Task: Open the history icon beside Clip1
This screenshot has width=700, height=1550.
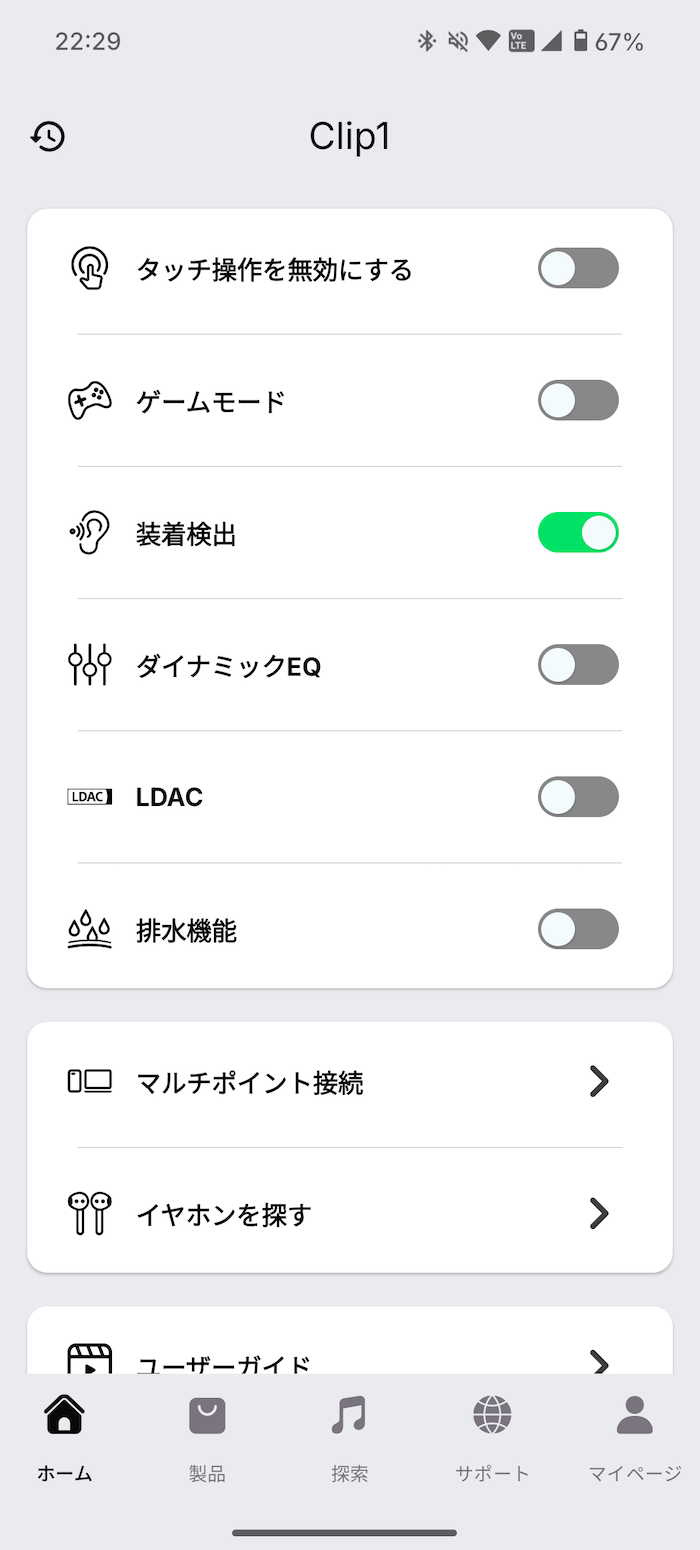Action: 48,136
